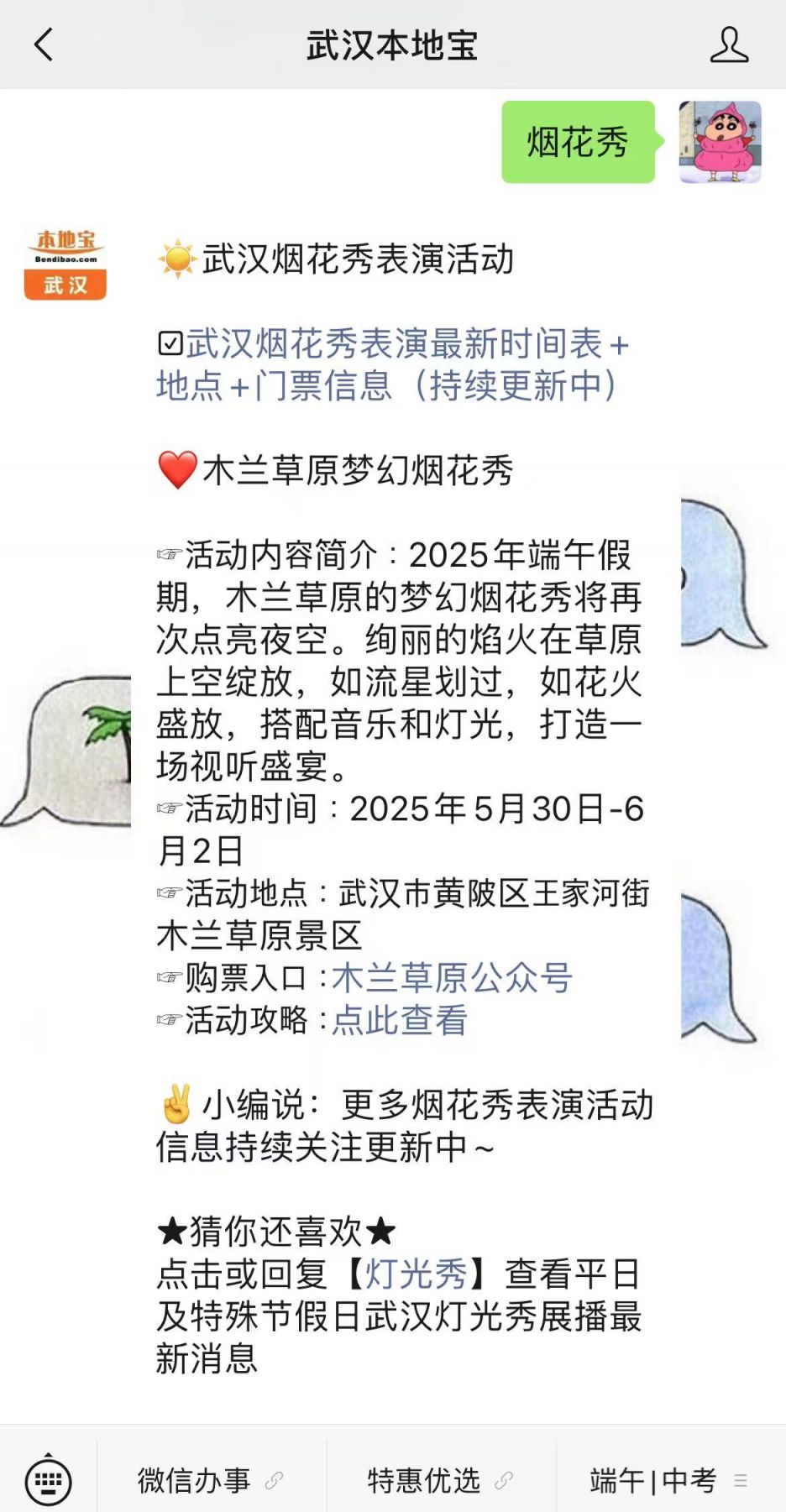Screen dimensions: 786x1512
Task: Open the 木兰草原公众号 ticket link
Action: 452,978
